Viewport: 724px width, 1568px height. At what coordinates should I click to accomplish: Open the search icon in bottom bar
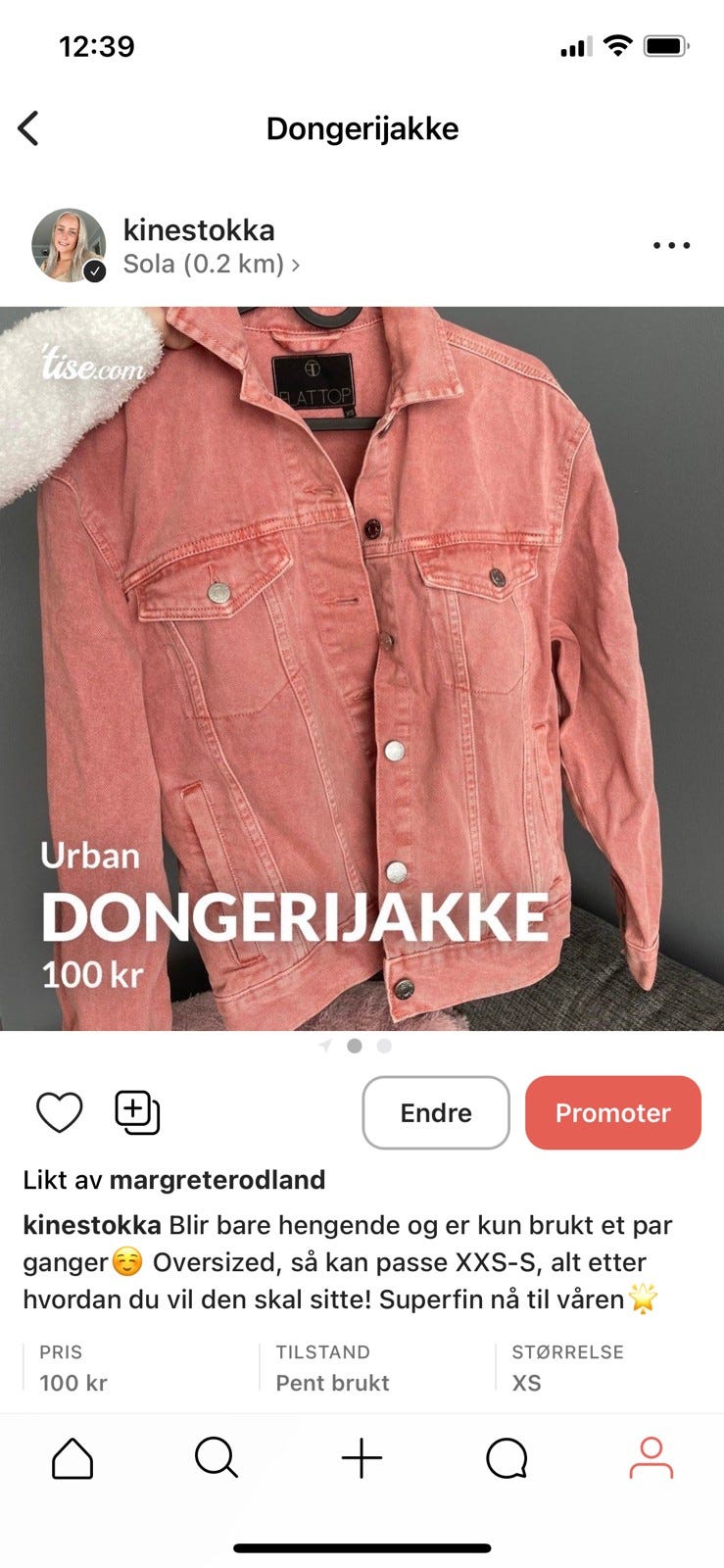[x=215, y=1458]
